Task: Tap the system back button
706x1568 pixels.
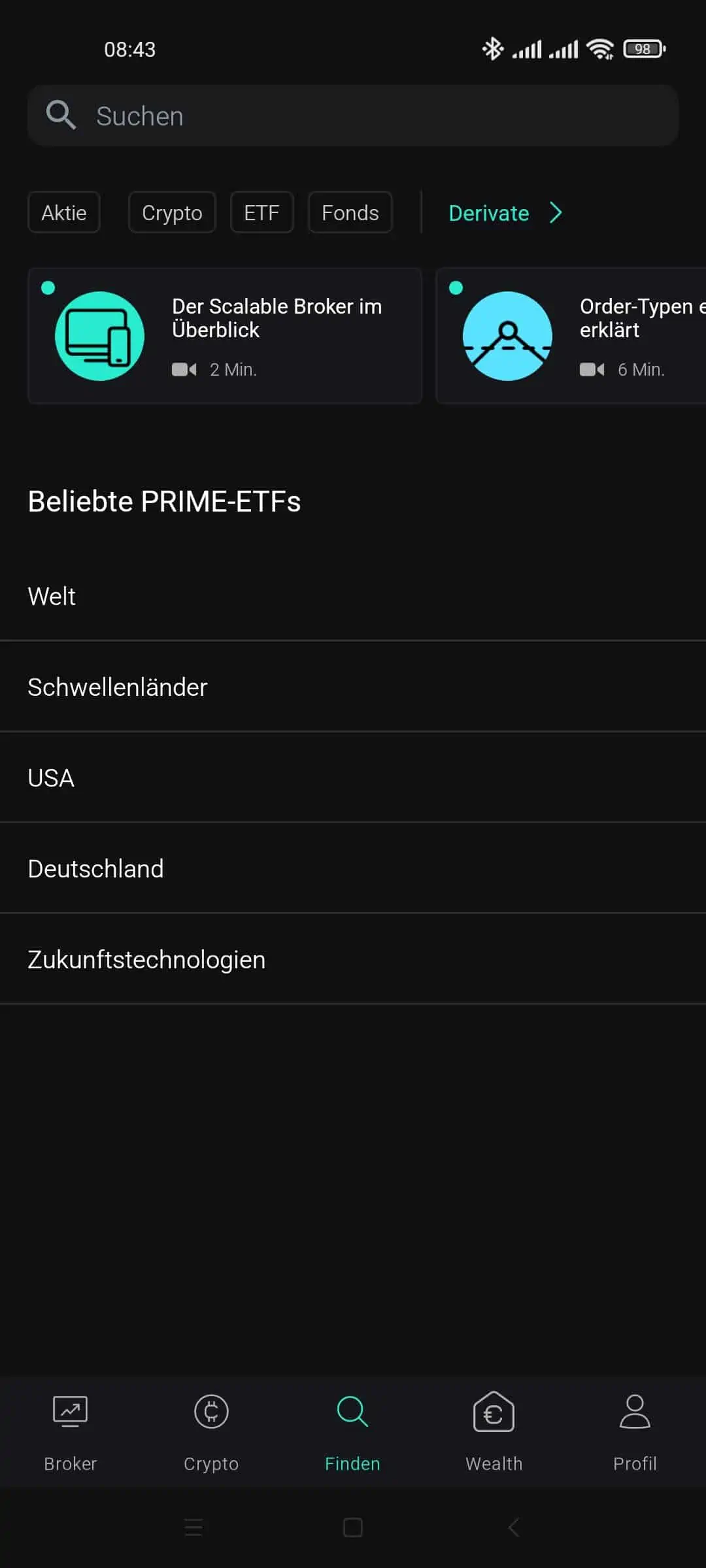Action: coord(513,1527)
